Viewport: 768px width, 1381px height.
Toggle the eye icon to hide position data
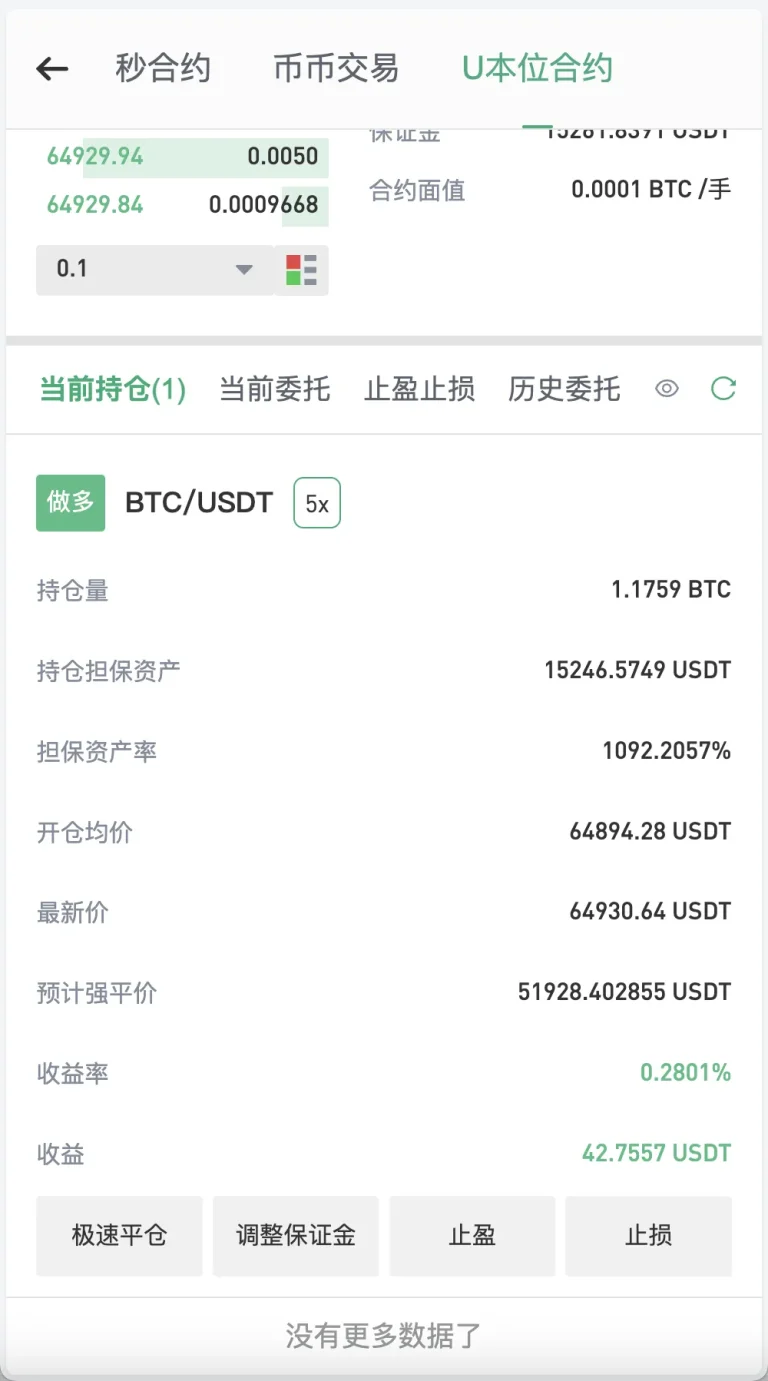tap(666, 390)
